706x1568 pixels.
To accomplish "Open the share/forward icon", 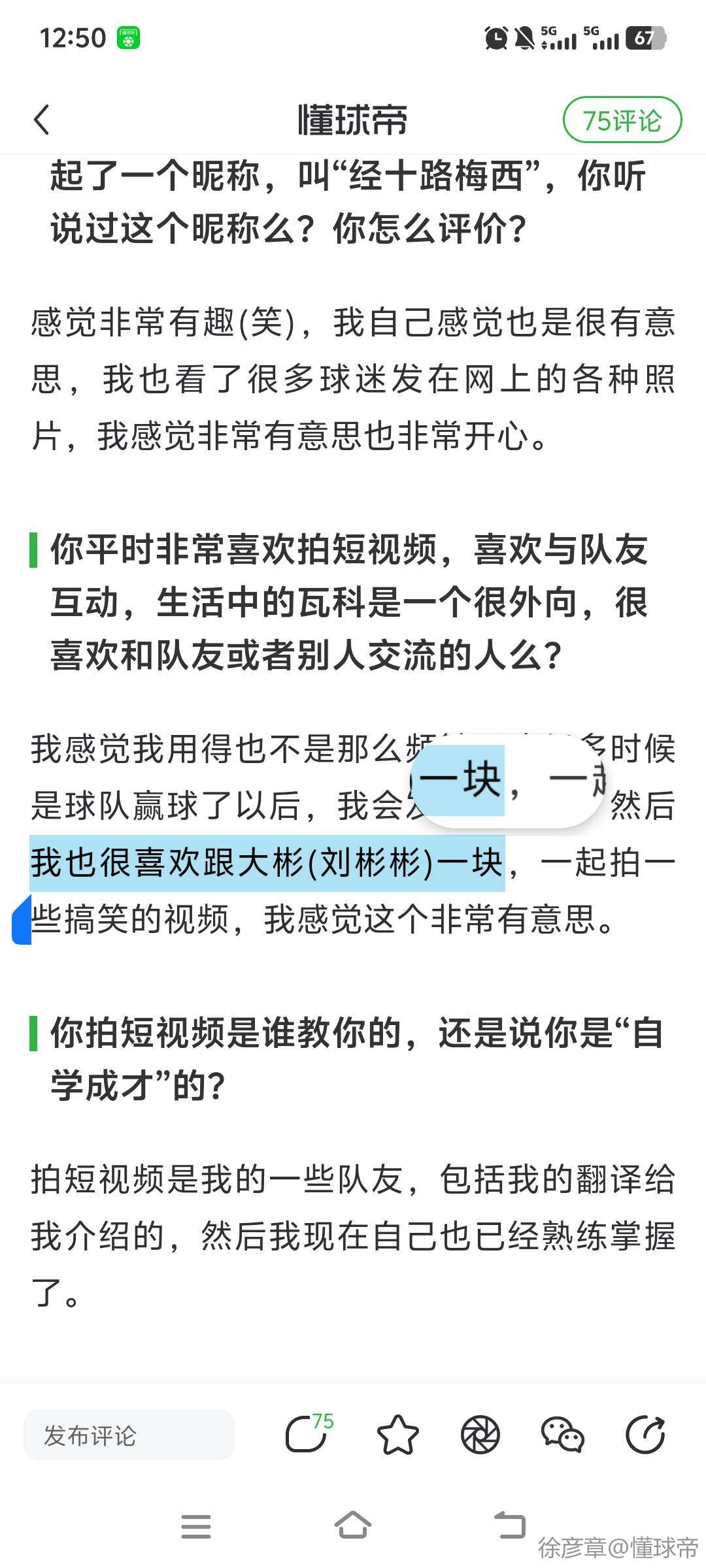I will tap(645, 1435).
